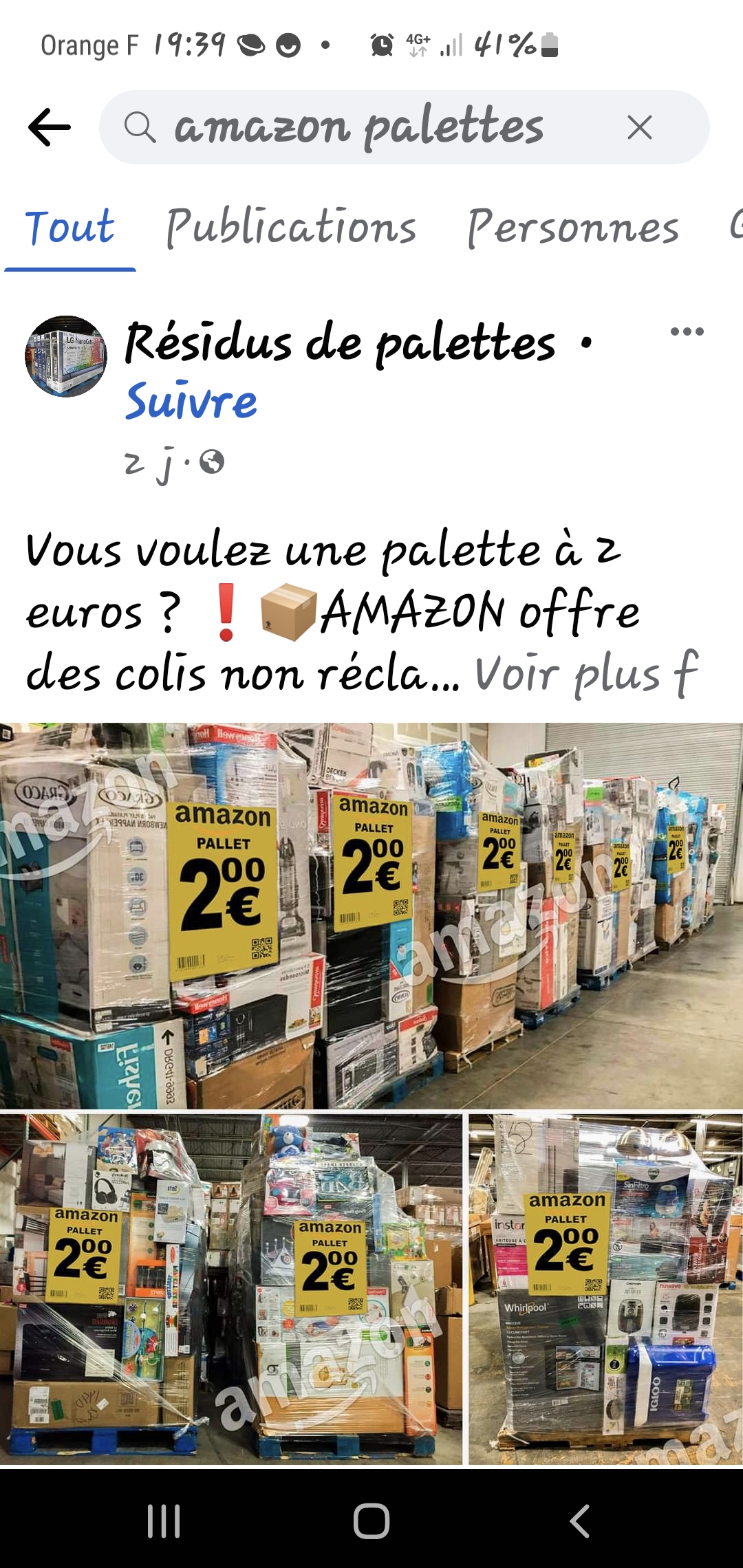Go back using the top arrow
The image size is (743, 1568).
pos(49,127)
